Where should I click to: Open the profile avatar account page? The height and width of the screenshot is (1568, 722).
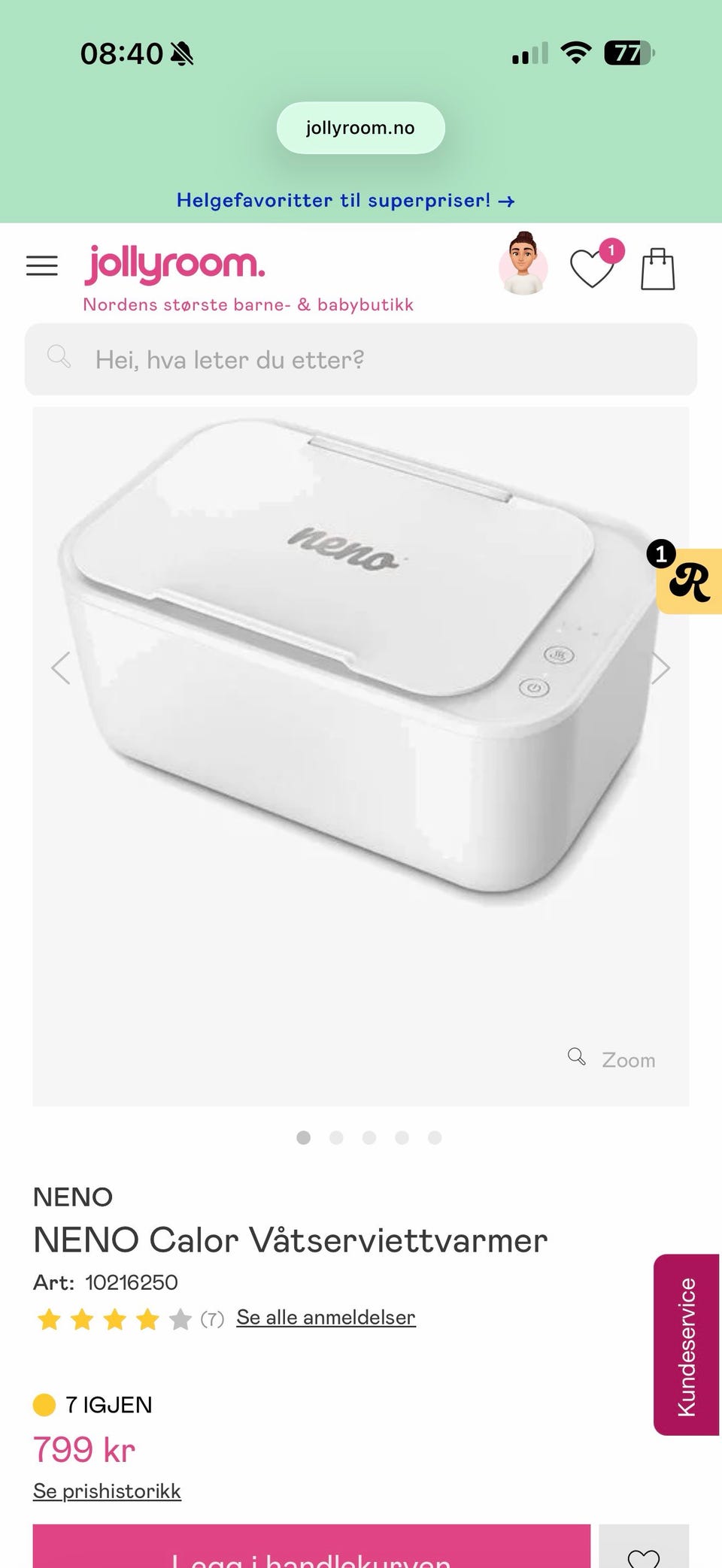523,265
